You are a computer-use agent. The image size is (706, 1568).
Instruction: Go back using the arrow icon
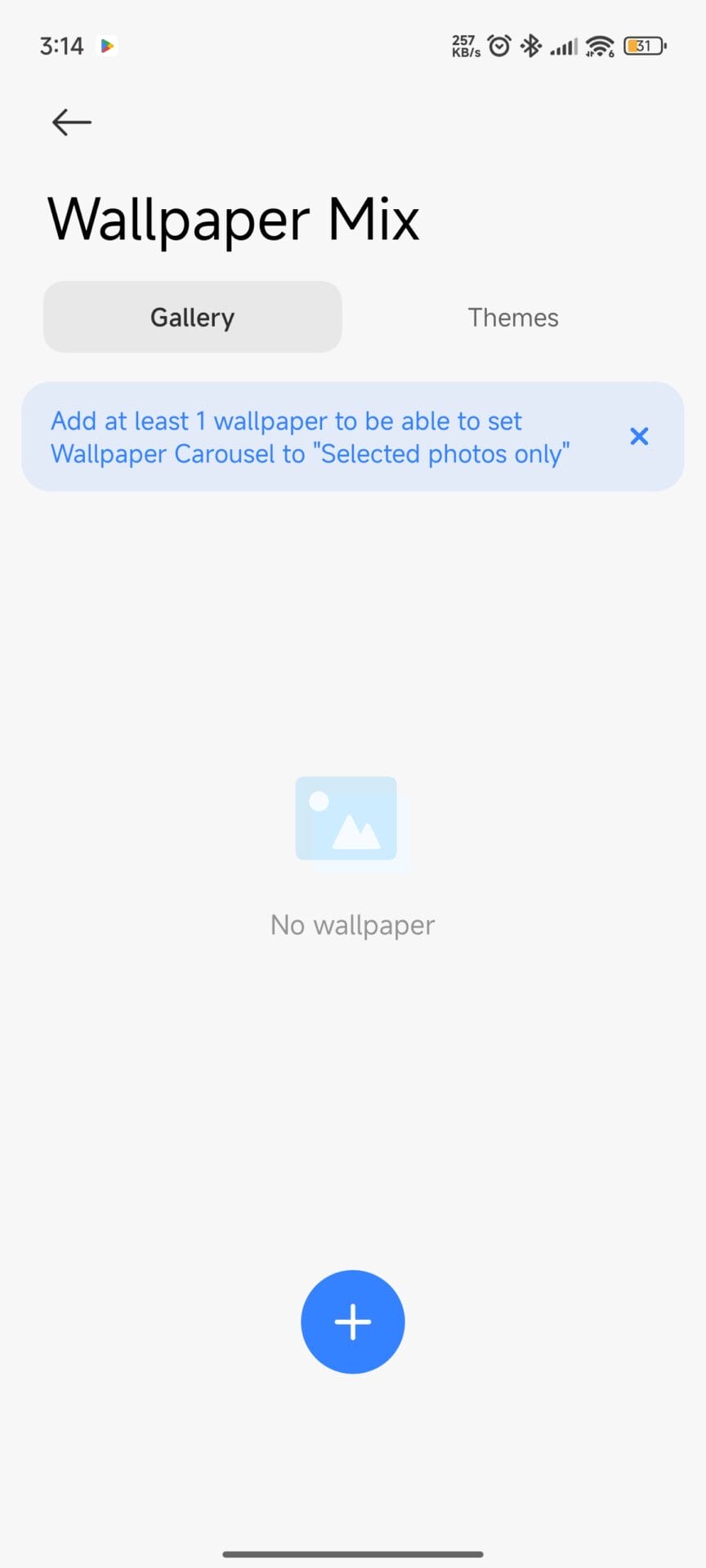coord(72,122)
